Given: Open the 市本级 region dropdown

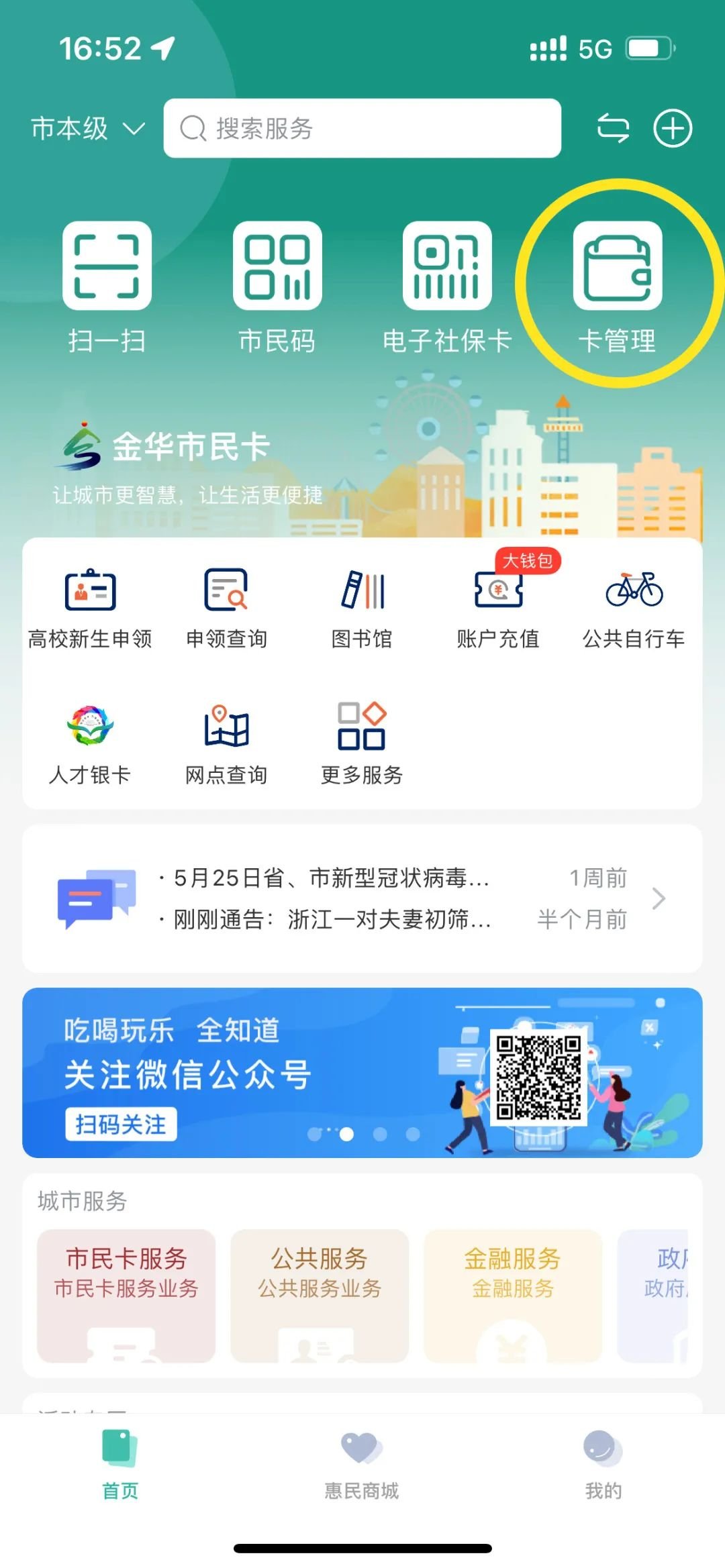Looking at the screenshot, I should [88, 128].
